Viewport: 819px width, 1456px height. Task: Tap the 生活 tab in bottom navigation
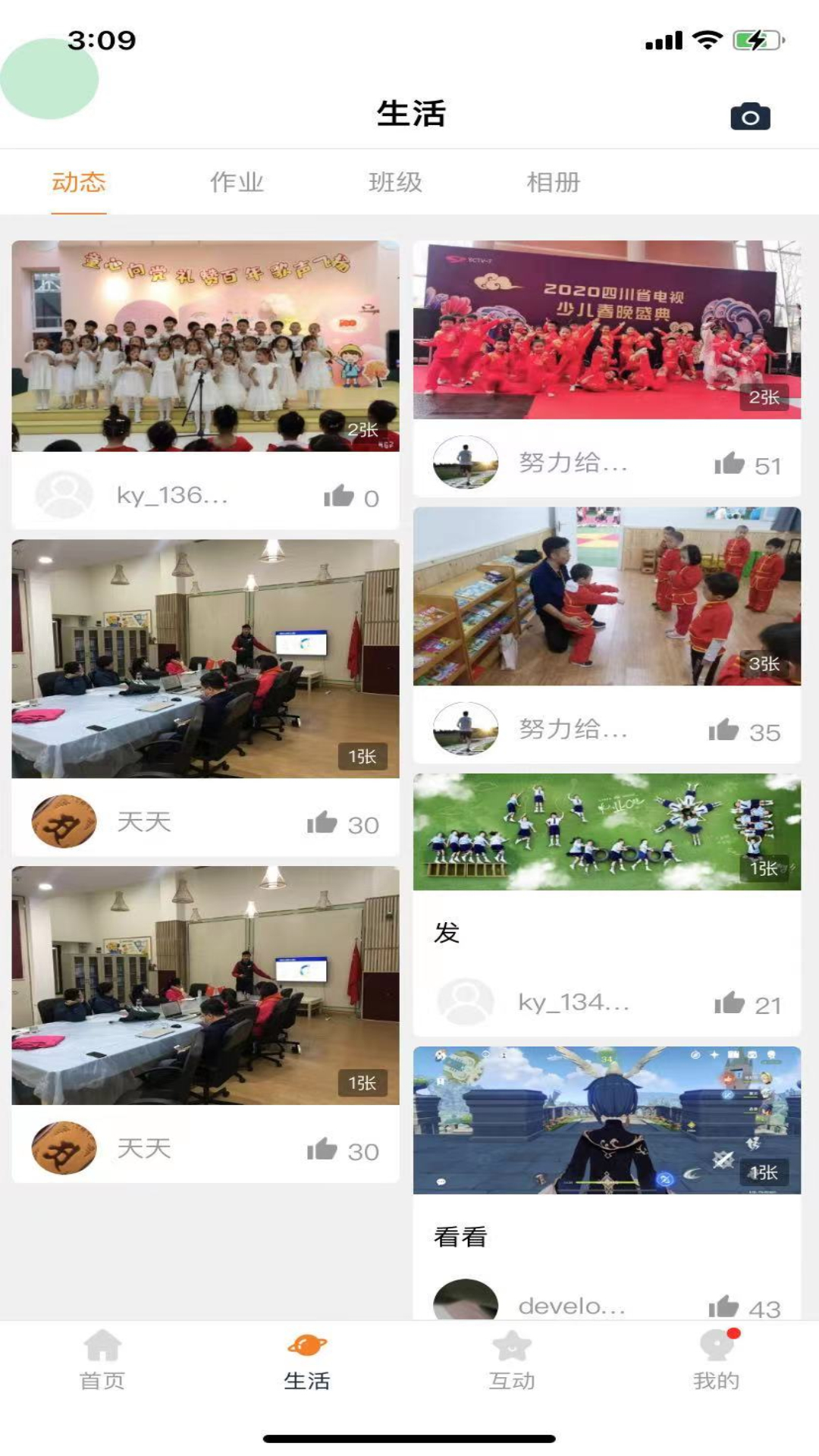pyautogui.click(x=307, y=1360)
